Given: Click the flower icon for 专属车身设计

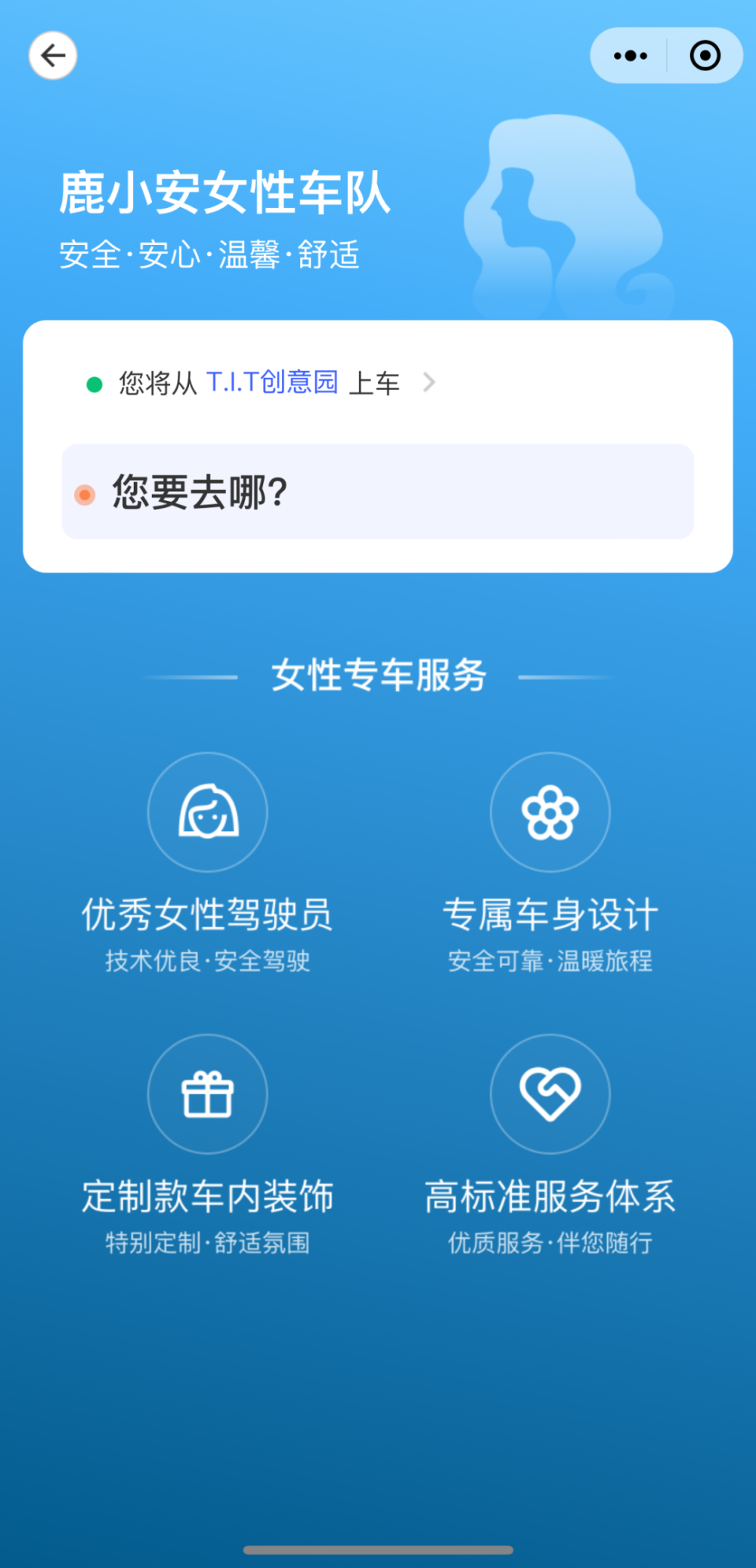Looking at the screenshot, I should [x=550, y=812].
